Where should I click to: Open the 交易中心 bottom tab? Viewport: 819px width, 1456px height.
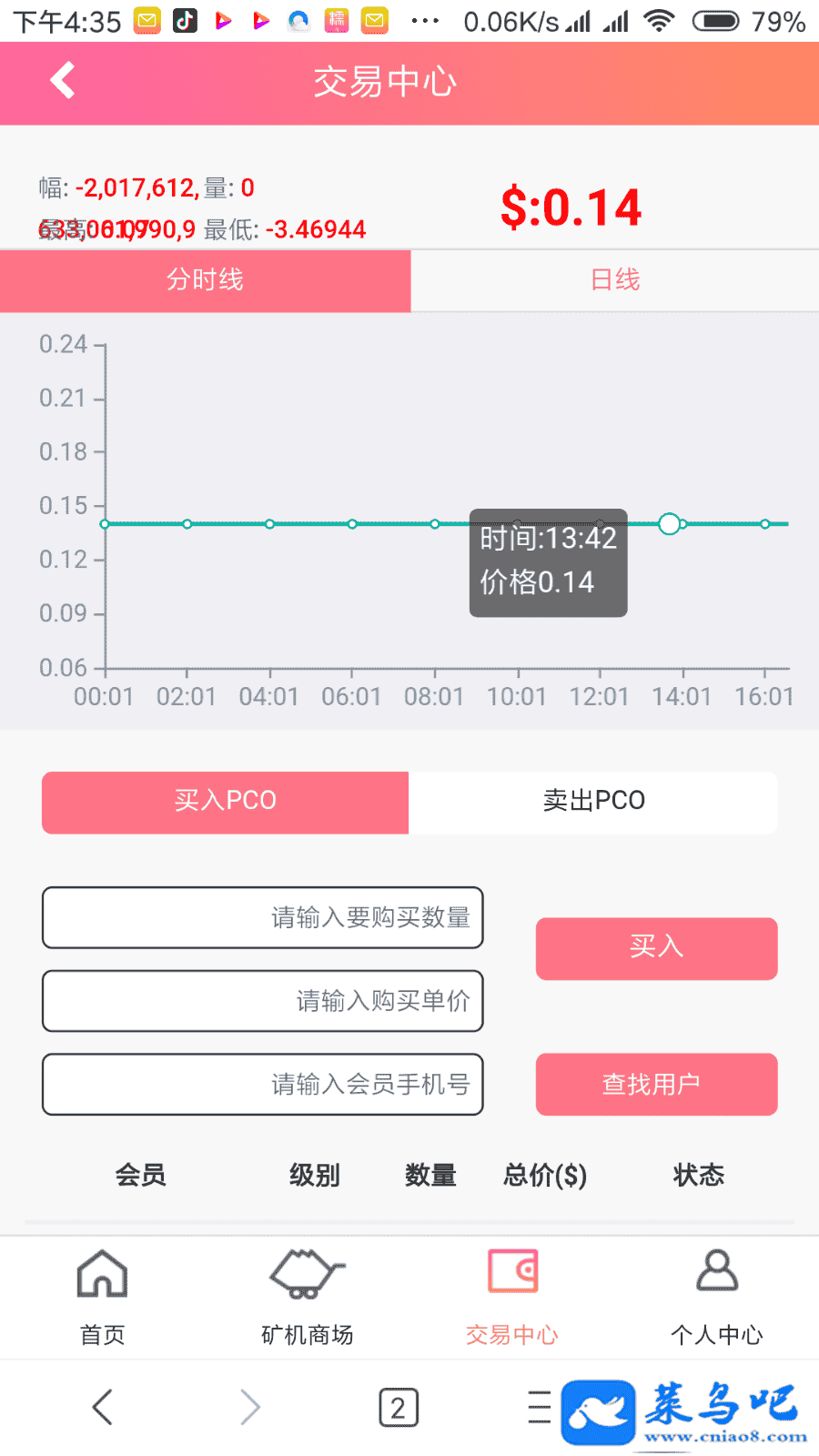coord(511,1297)
